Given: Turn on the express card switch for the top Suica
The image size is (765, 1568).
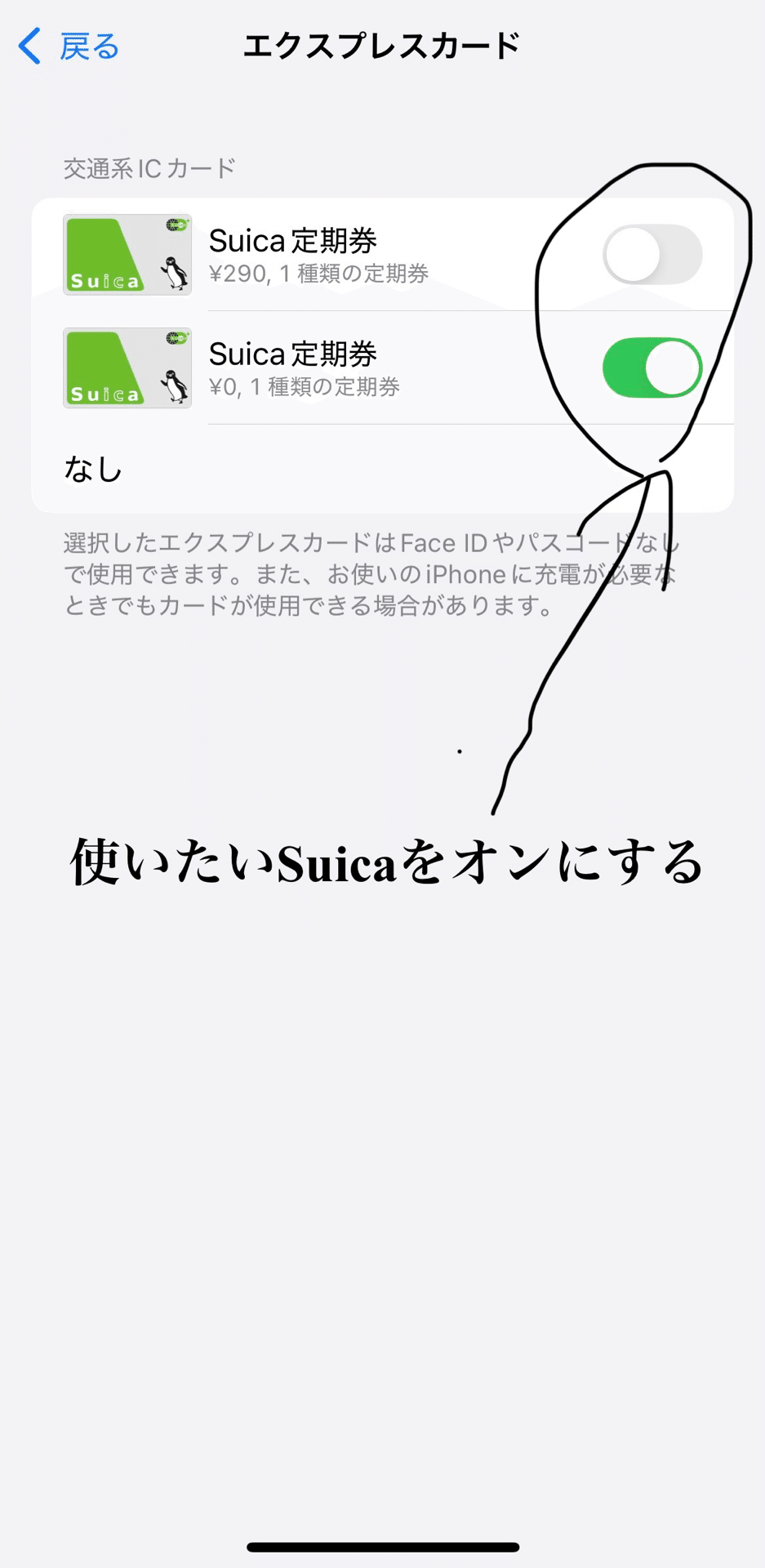Looking at the screenshot, I should pyautogui.click(x=652, y=255).
